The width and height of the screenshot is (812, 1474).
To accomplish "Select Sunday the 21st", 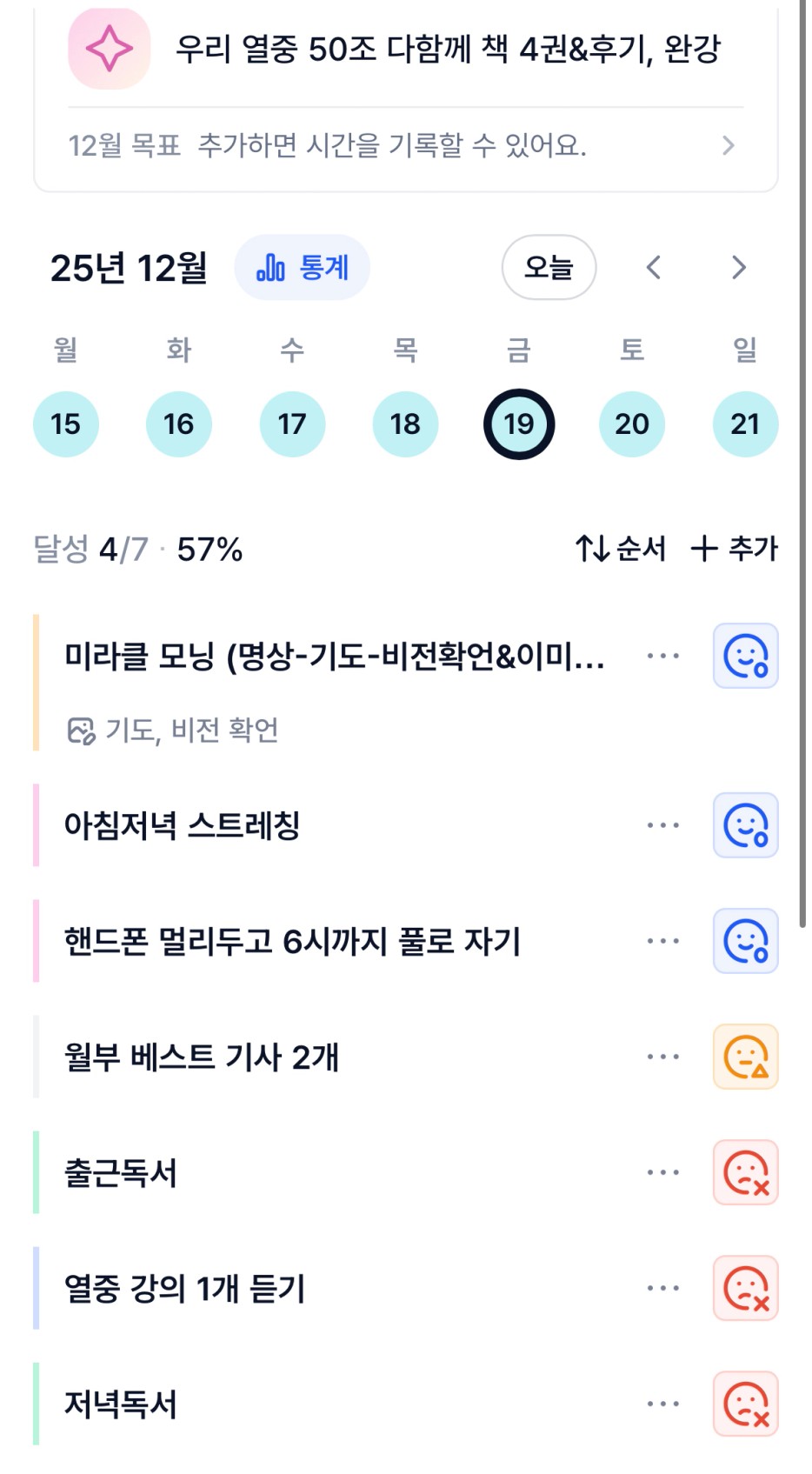I will pyautogui.click(x=745, y=424).
